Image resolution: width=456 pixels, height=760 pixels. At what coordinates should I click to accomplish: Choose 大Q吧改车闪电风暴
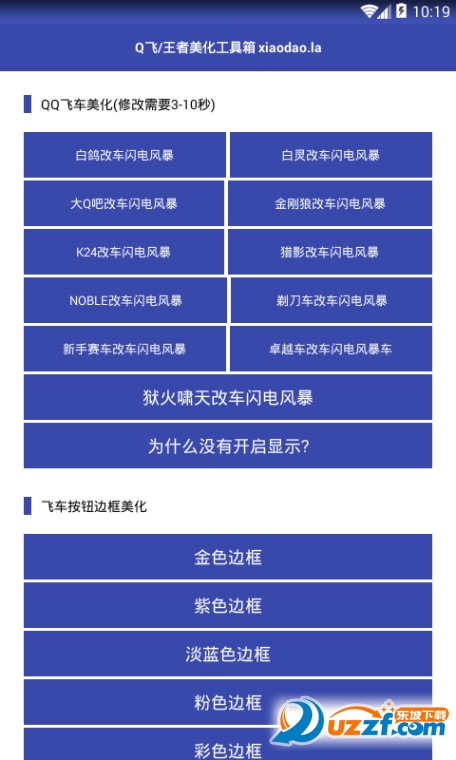pos(124,203)
